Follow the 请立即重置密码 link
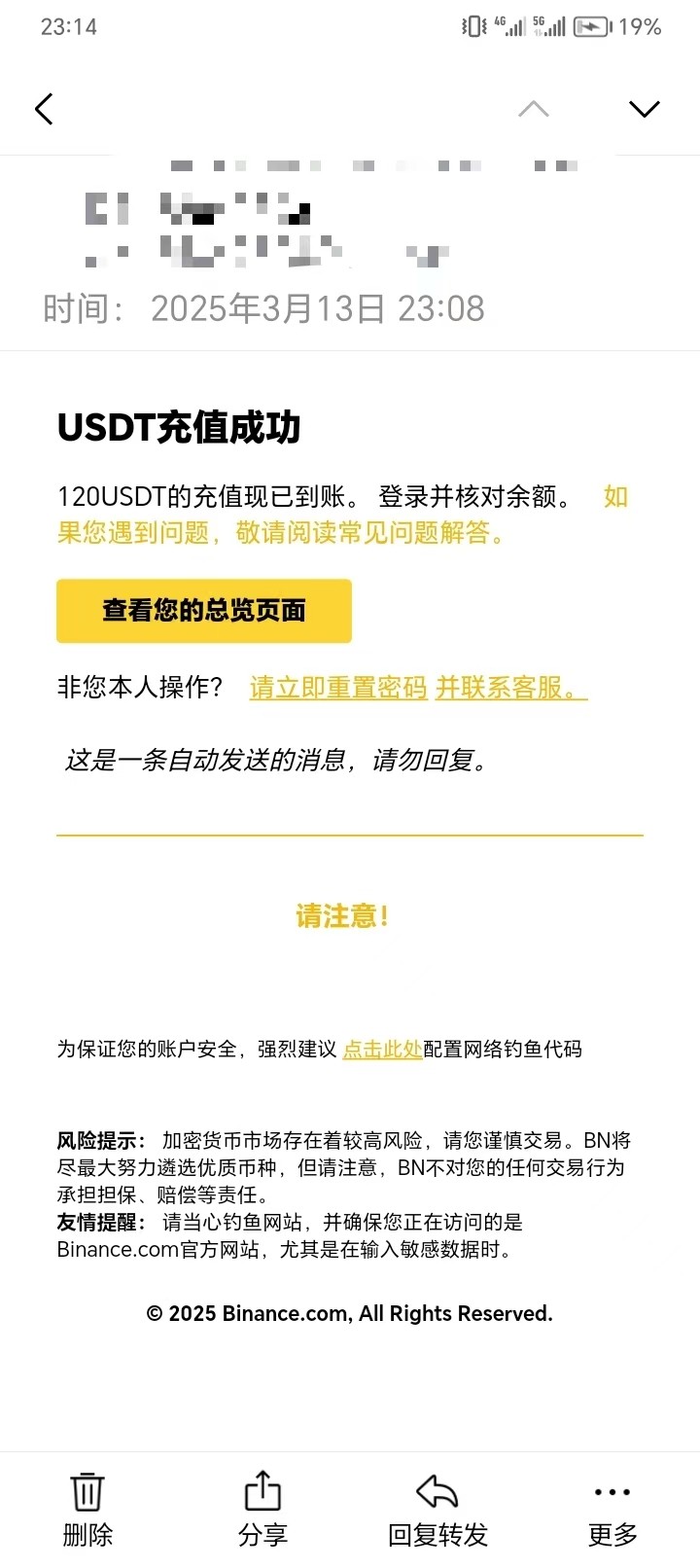Viewport: 700px width, 1568px height. click(x=338, y=688)
